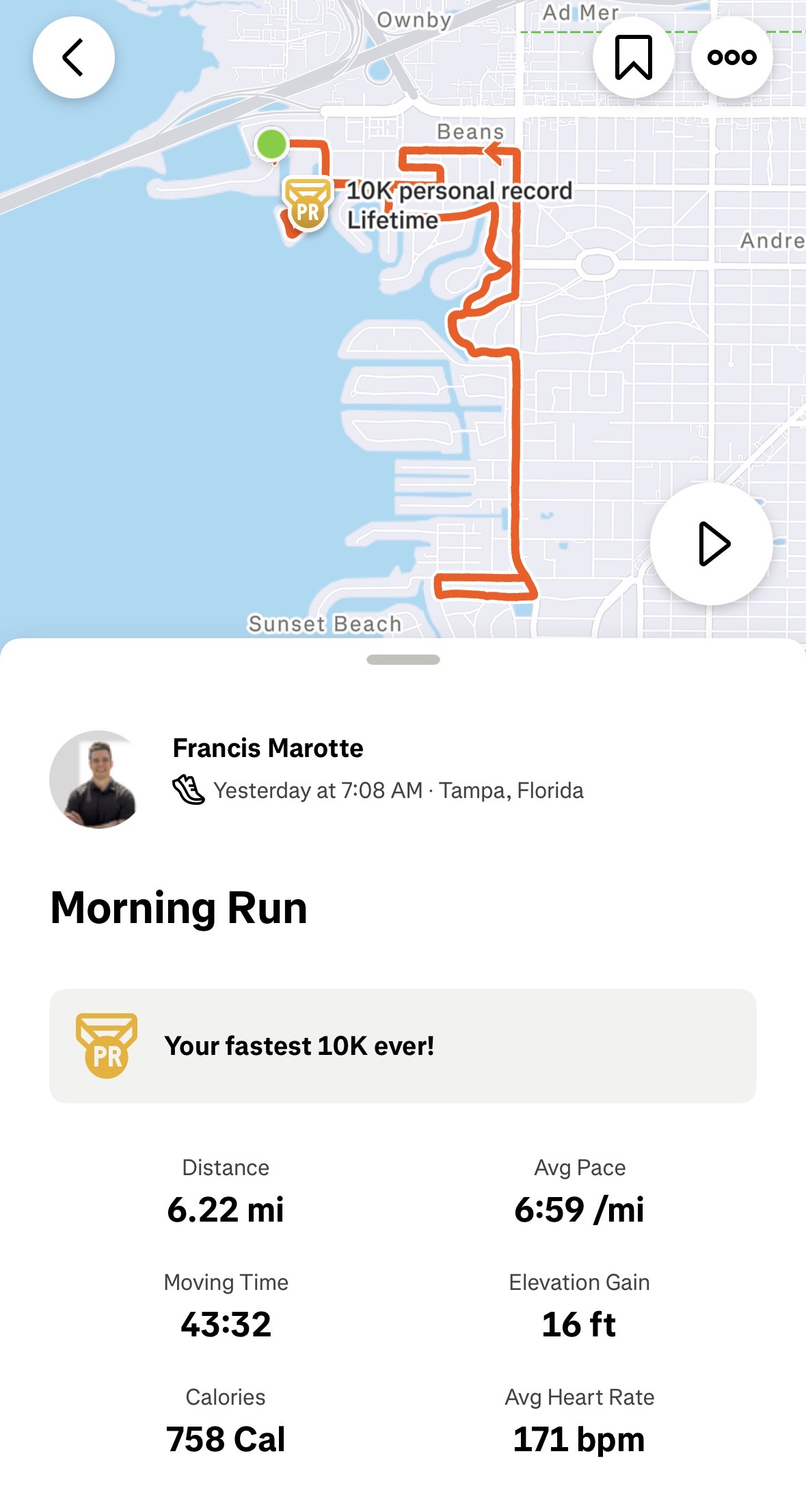Tap Francis Marotte's name
This screenshot has height=1512, width=806.
(x=268, y=748)
